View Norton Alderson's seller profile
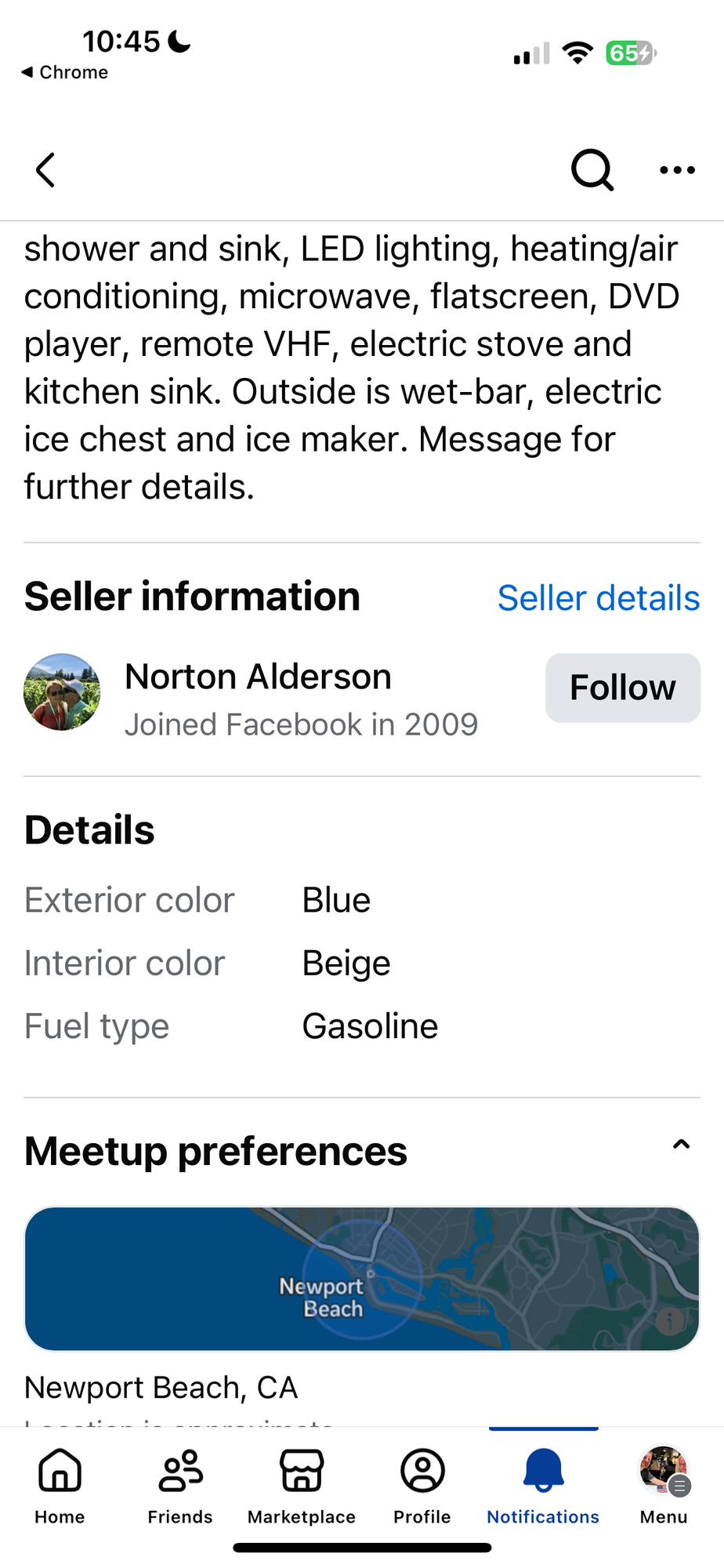The image size is (724, 1568). (258, 677)
